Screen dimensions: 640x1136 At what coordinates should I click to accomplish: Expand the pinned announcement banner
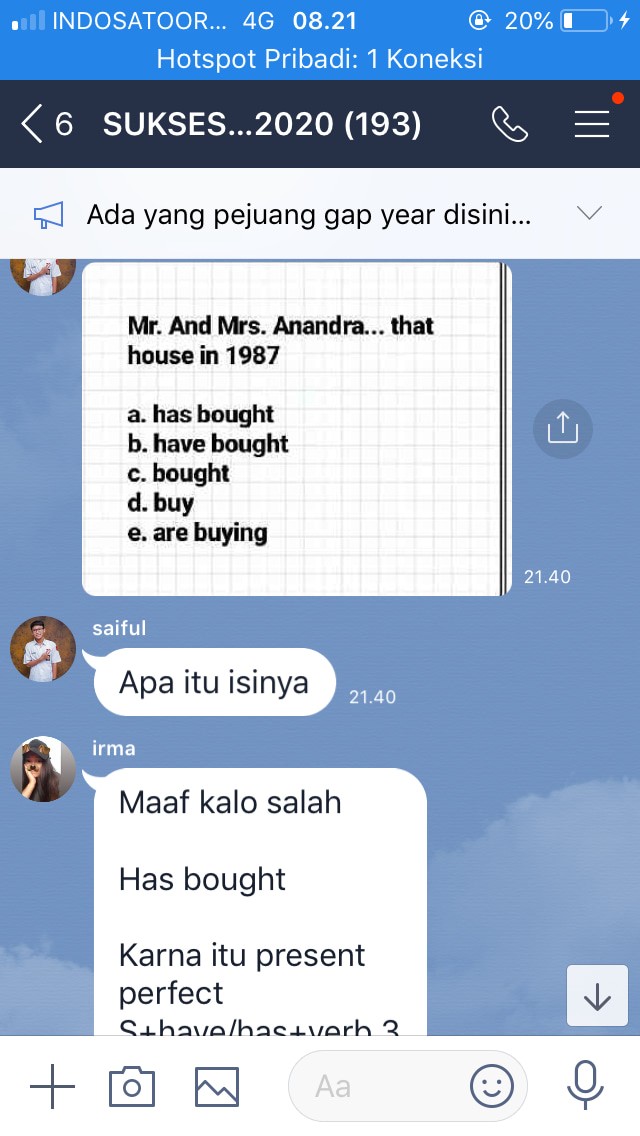click(590, 213)
